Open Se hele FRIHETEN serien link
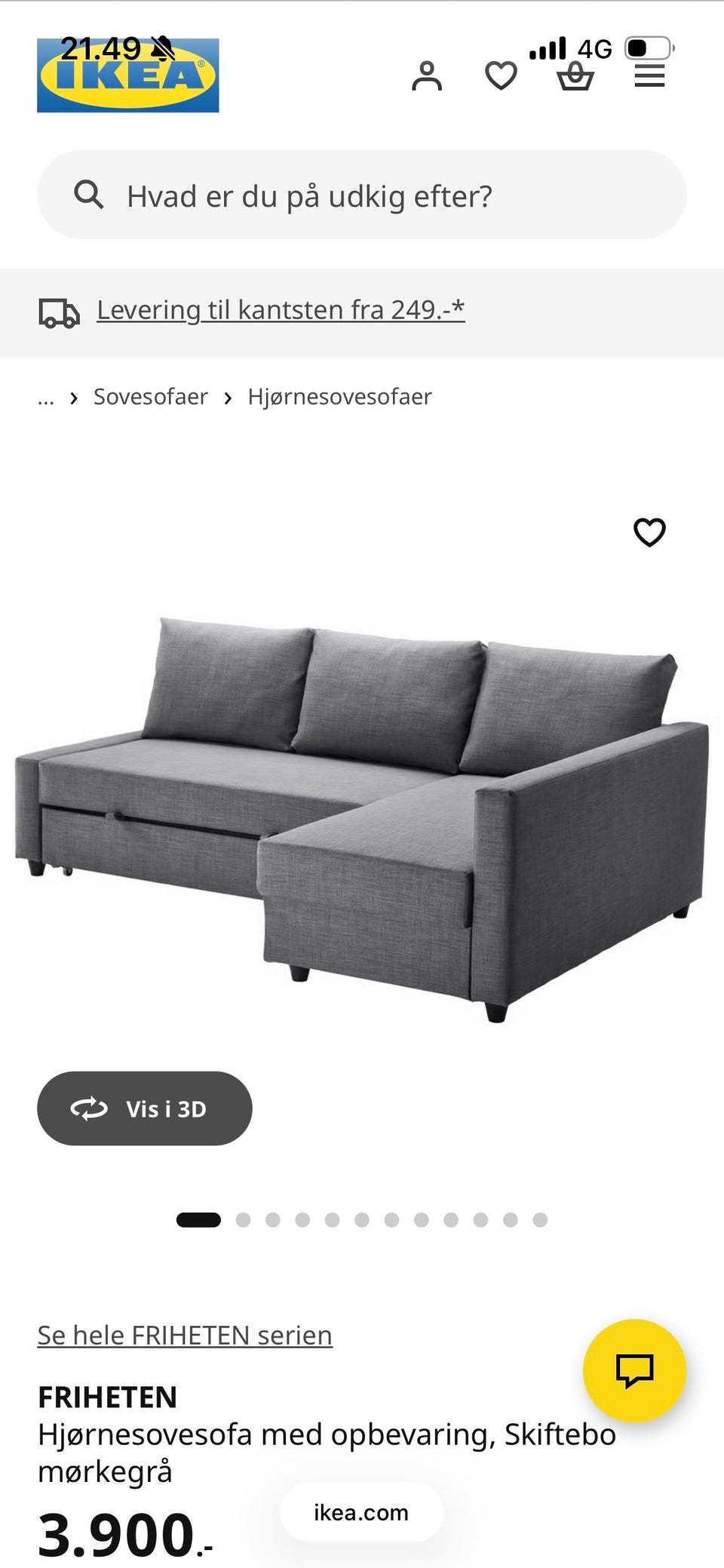Screen dimensions: 724x1568 tap(184, 1334)
